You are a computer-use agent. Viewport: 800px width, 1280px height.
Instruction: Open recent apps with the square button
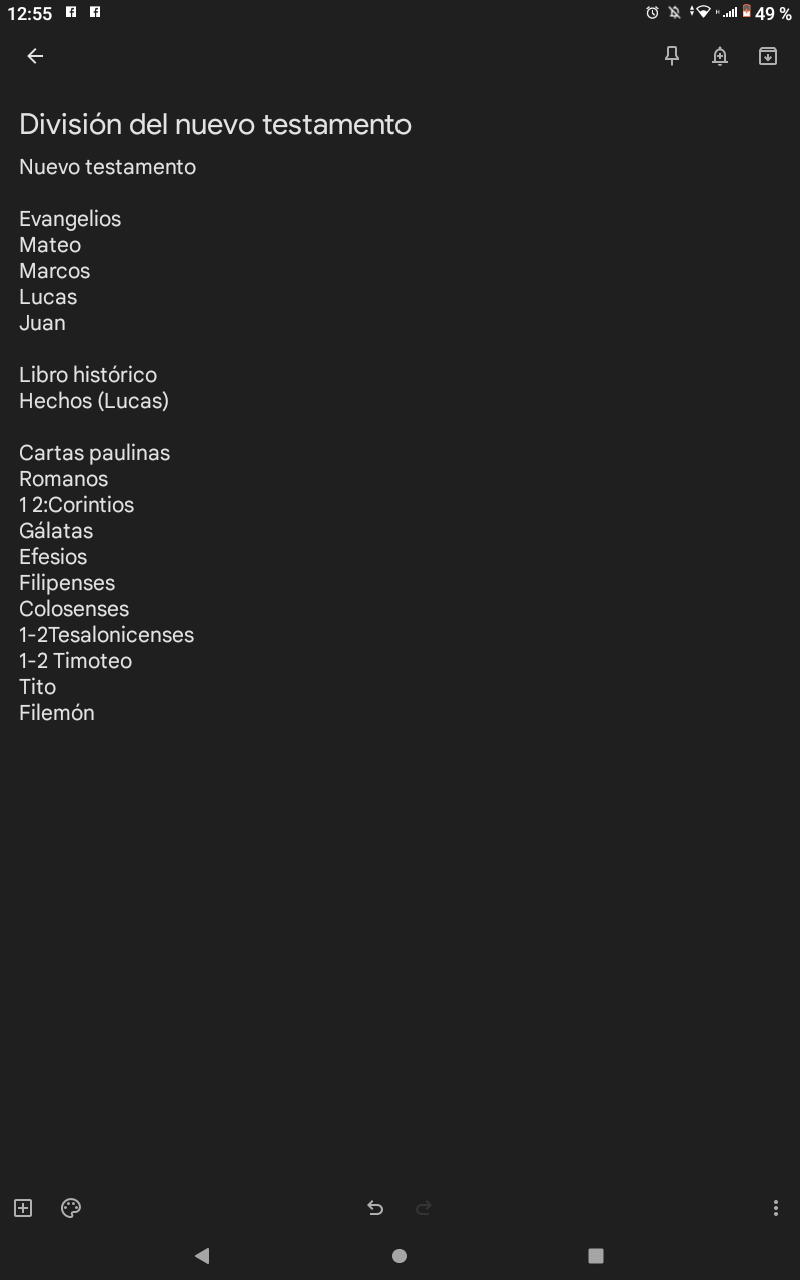coord(596,1255)
